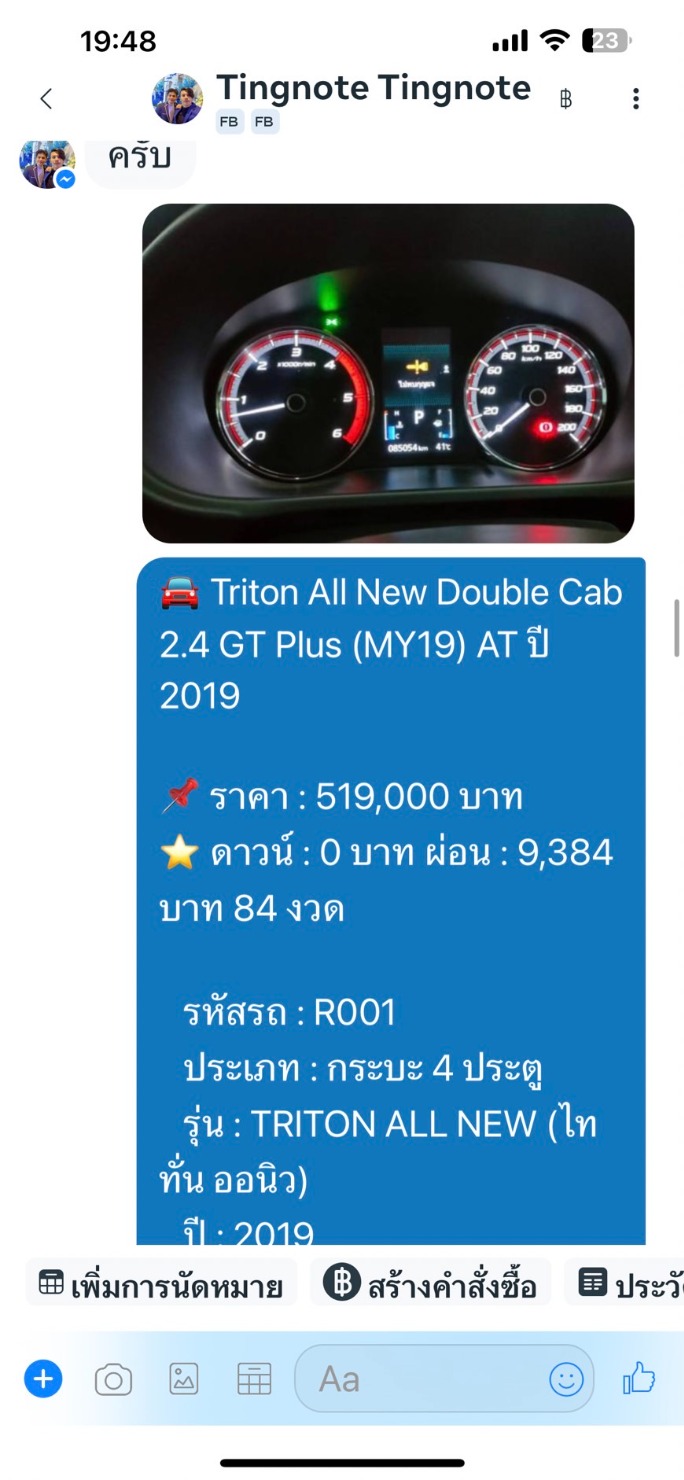Open the photo gallery picker
This screenshot has height=1480, width=684.
pyautogui.click(x=184, y=1380)
